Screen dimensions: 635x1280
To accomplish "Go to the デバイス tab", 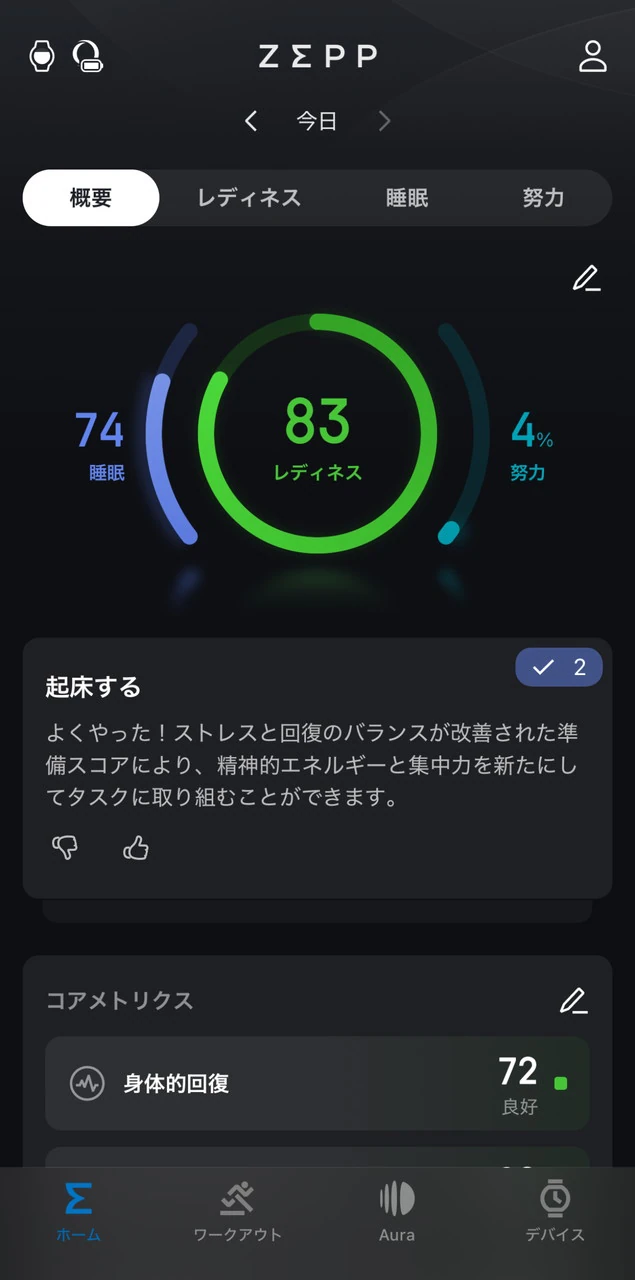I will [555, 1211].
